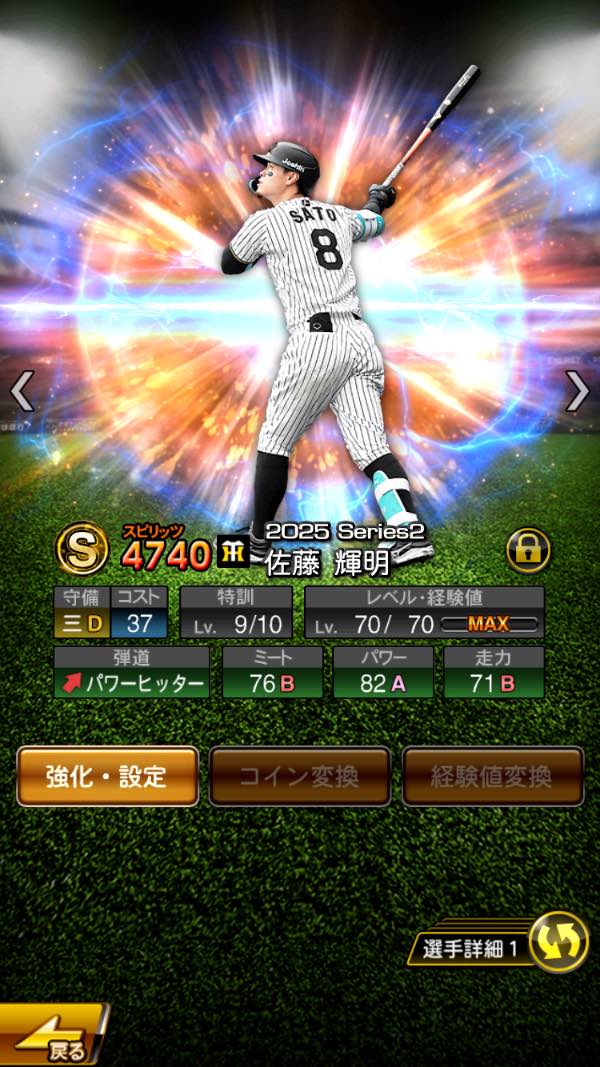Open 強化・設定 menu

point(107,776)
